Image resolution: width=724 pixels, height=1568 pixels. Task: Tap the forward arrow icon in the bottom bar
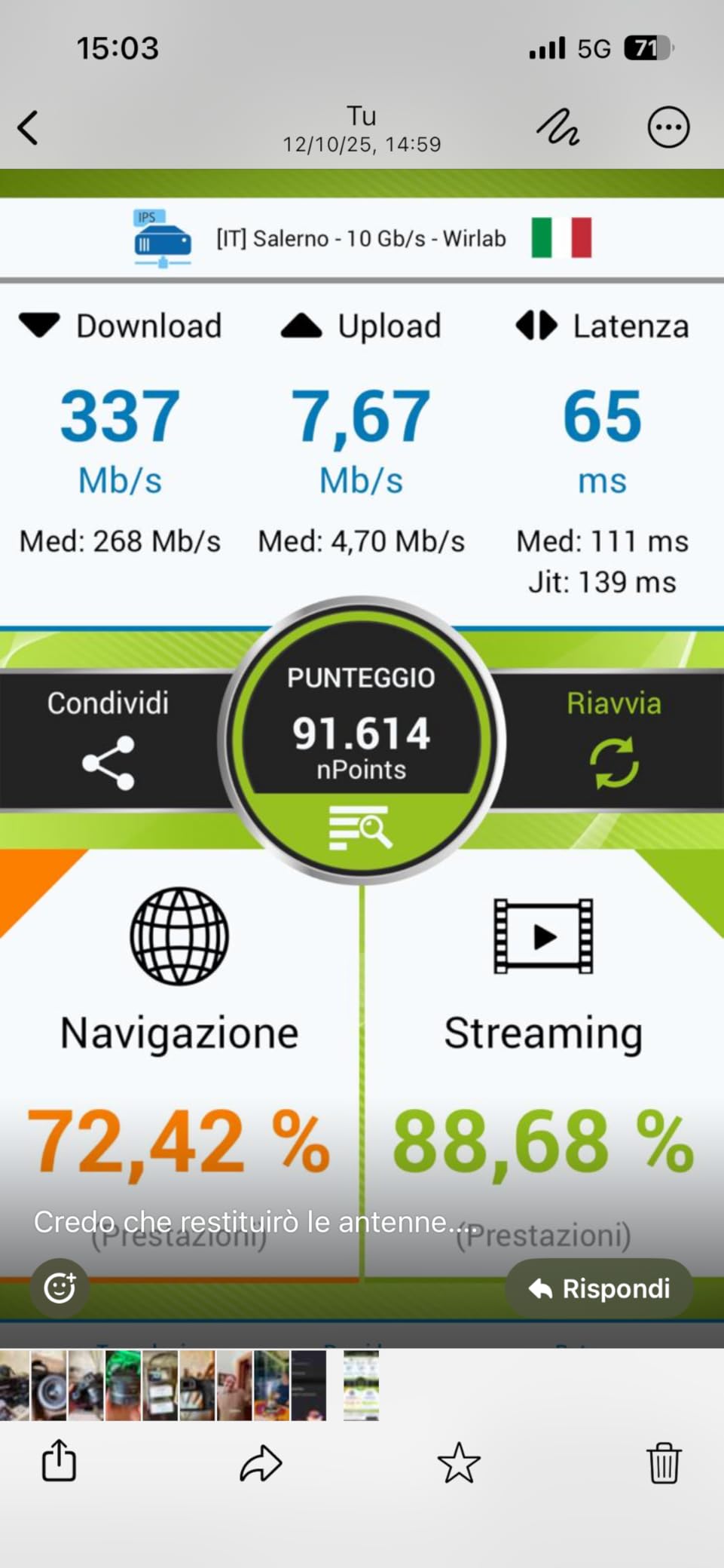[260, 1462]
